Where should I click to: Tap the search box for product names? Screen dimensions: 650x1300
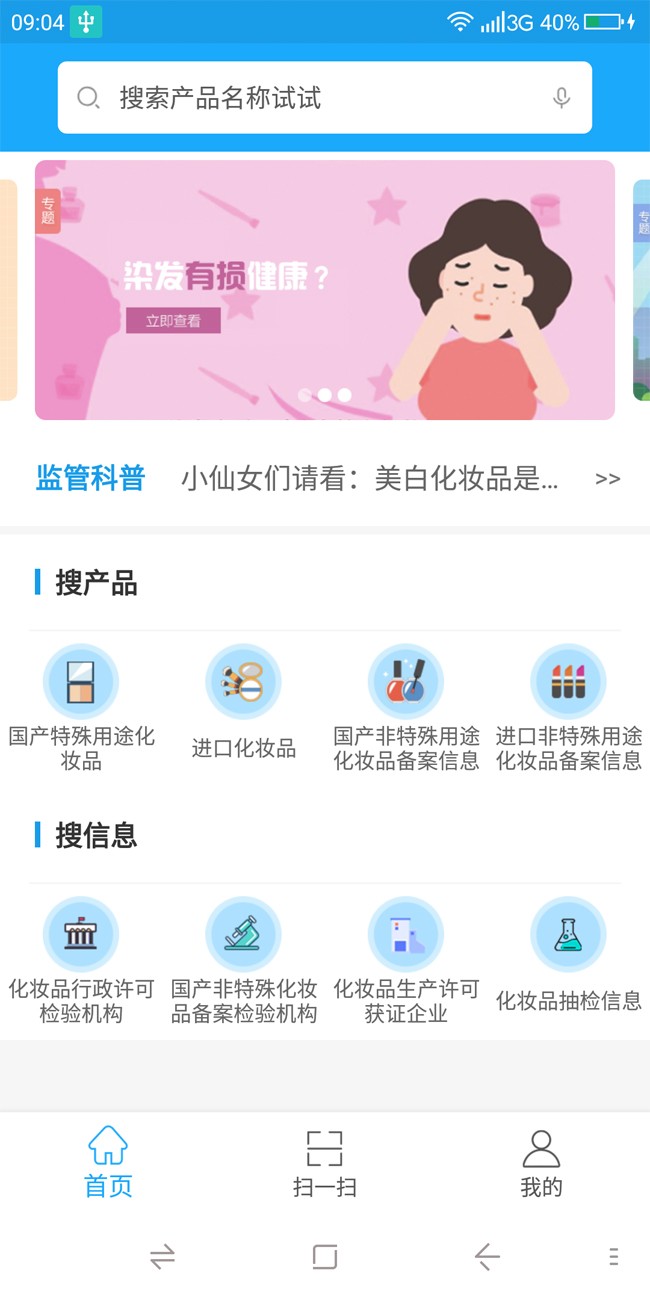[x=324, y=98]
